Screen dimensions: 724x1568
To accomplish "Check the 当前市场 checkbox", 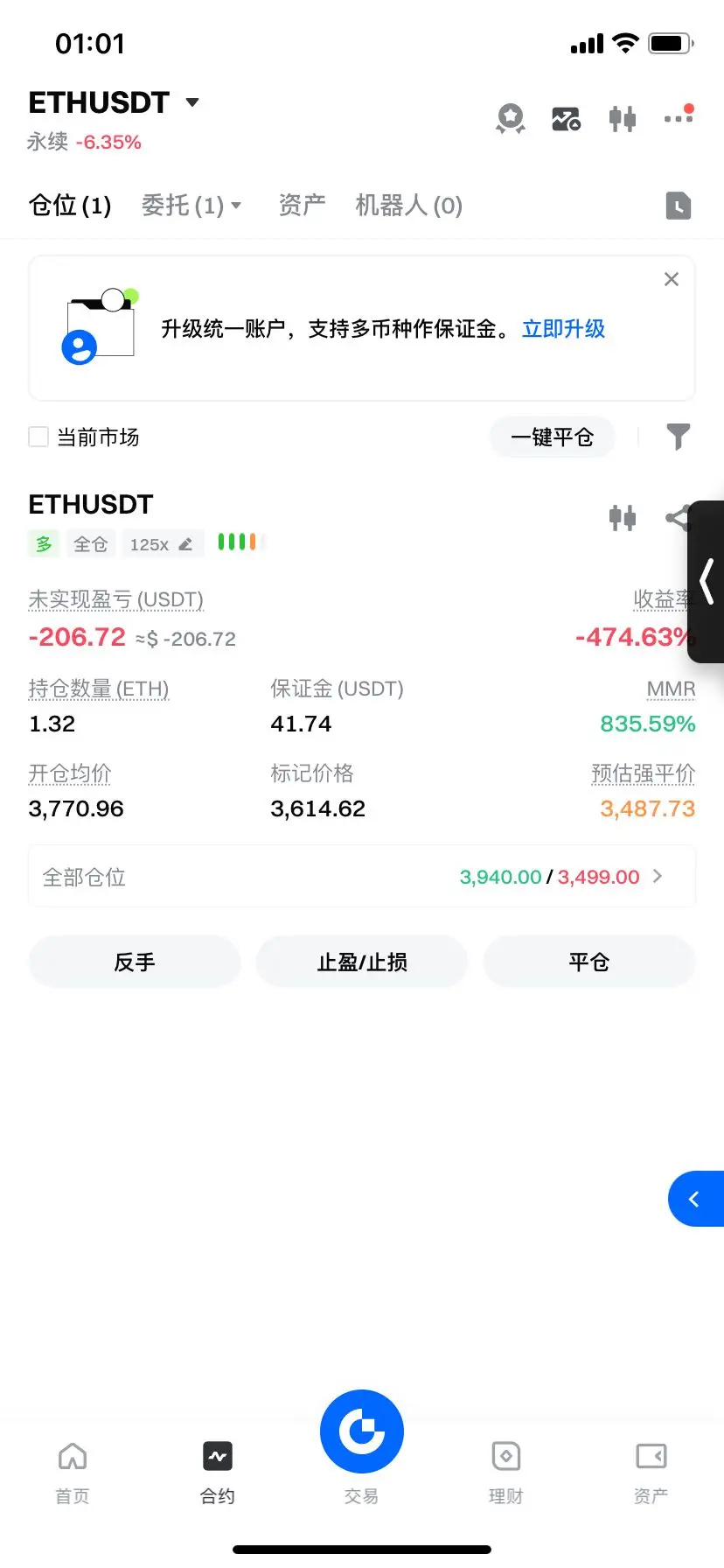I will click(38, 437).
